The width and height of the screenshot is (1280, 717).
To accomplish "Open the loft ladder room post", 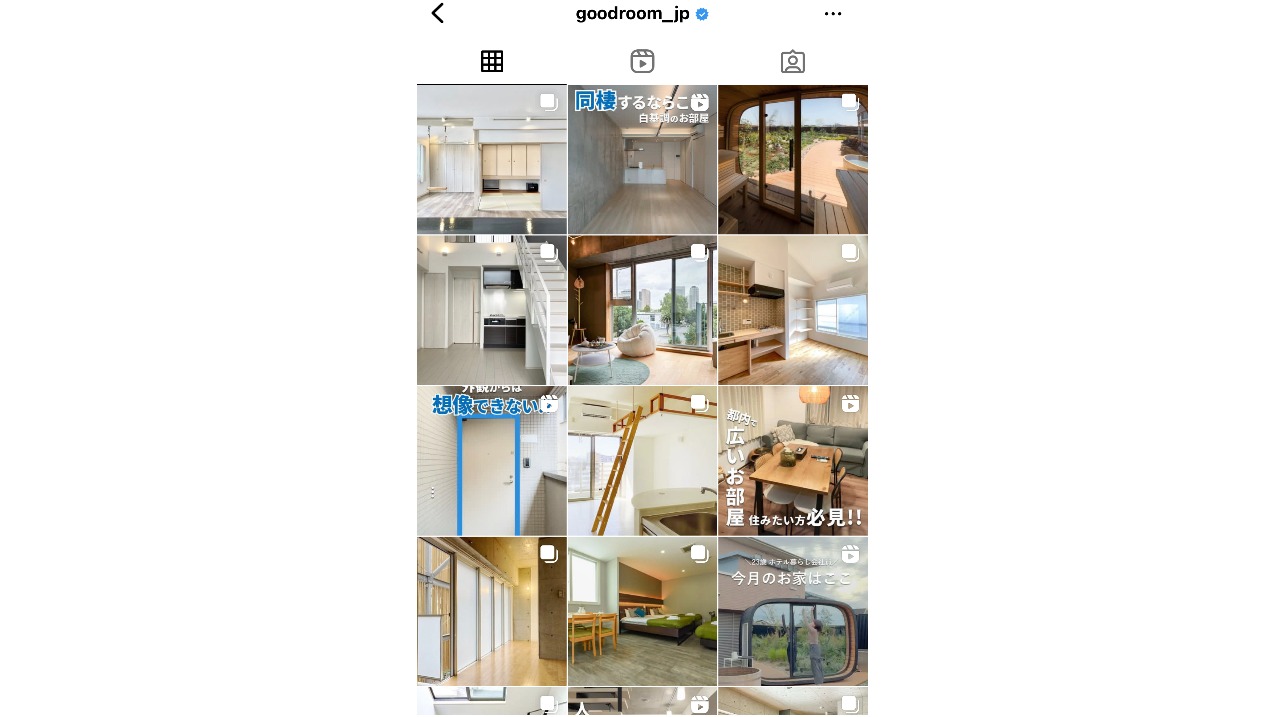I will point(642,462).
